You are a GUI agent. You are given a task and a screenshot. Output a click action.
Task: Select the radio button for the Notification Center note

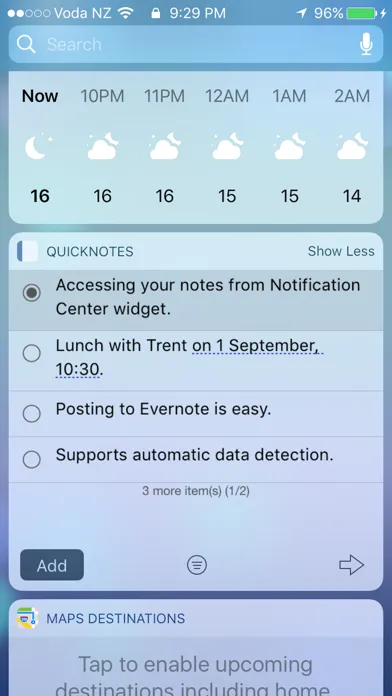coord(32,293)
